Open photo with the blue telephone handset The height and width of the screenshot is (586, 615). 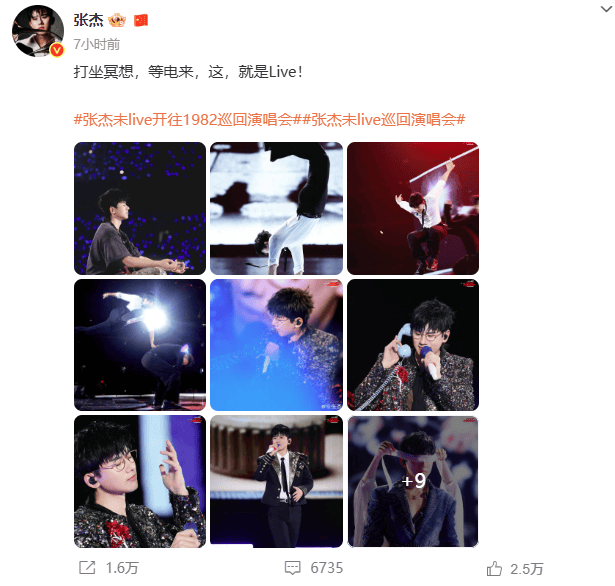tap(412, 345)
